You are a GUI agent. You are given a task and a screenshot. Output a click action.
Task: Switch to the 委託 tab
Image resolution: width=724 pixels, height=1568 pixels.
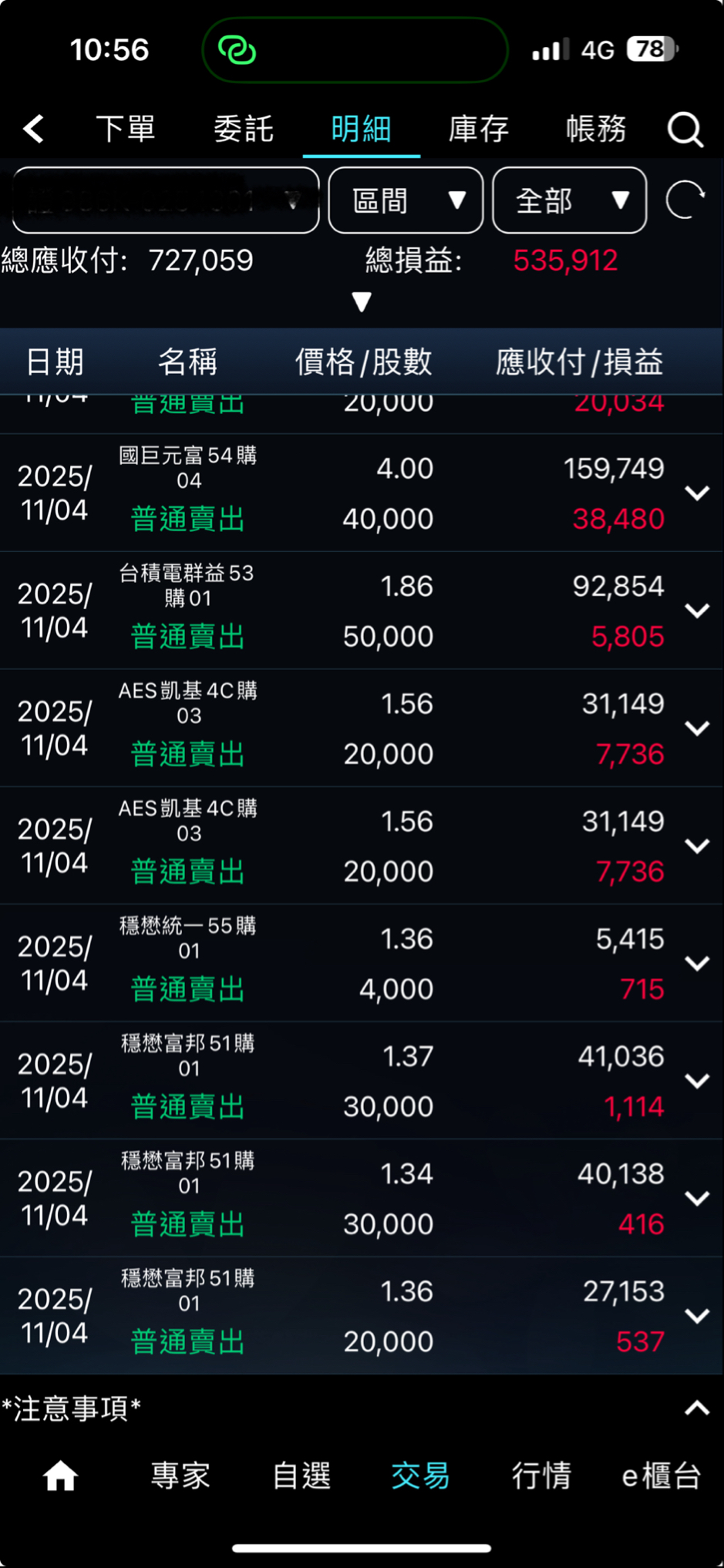coord(244,129)
